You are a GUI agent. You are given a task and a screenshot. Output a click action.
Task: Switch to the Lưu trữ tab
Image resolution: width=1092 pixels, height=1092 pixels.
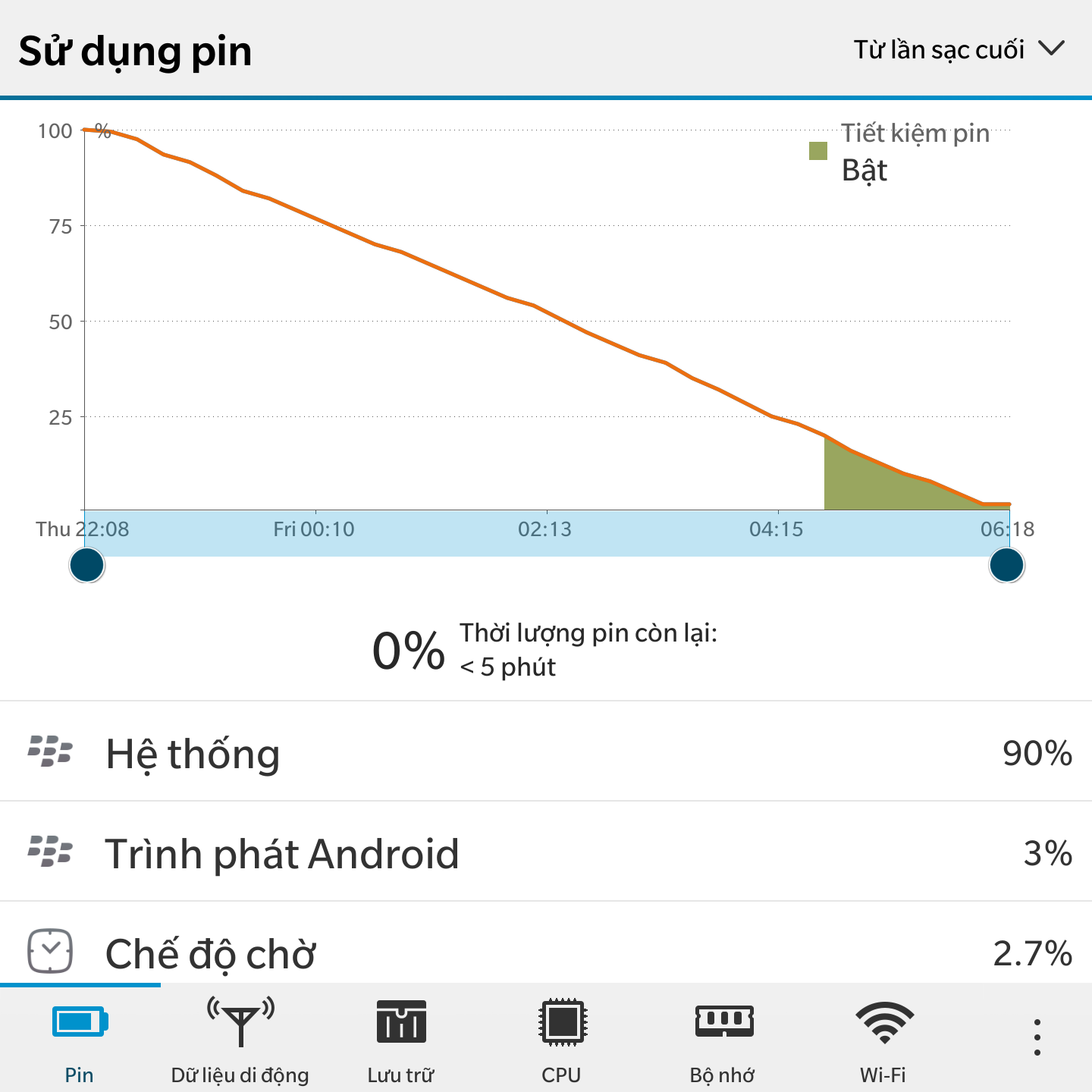tap(401, 1039)
